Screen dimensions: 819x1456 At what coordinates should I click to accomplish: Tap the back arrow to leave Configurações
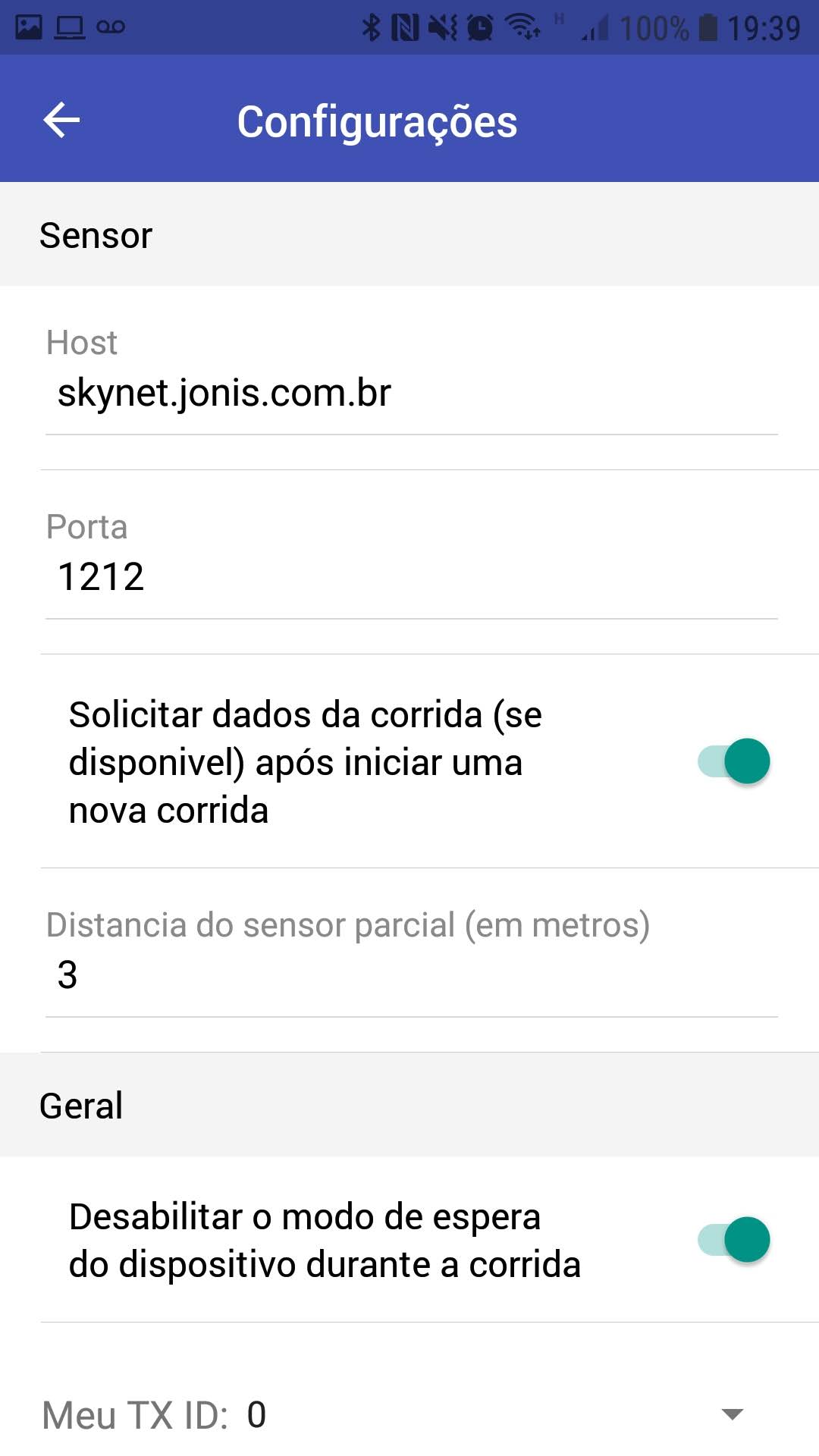61,118
